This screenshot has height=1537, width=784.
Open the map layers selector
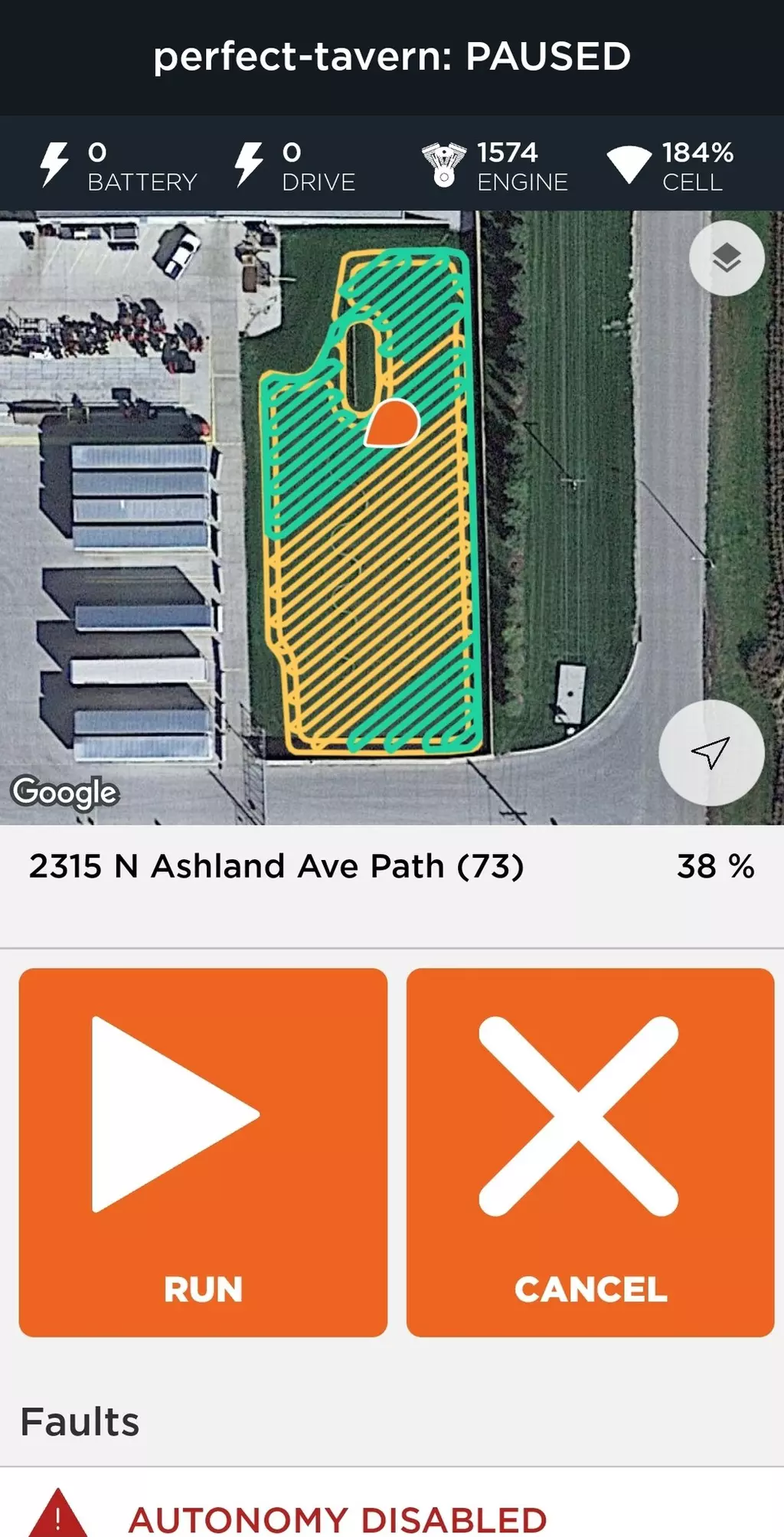pyautogui.click(x=726, y=259)
